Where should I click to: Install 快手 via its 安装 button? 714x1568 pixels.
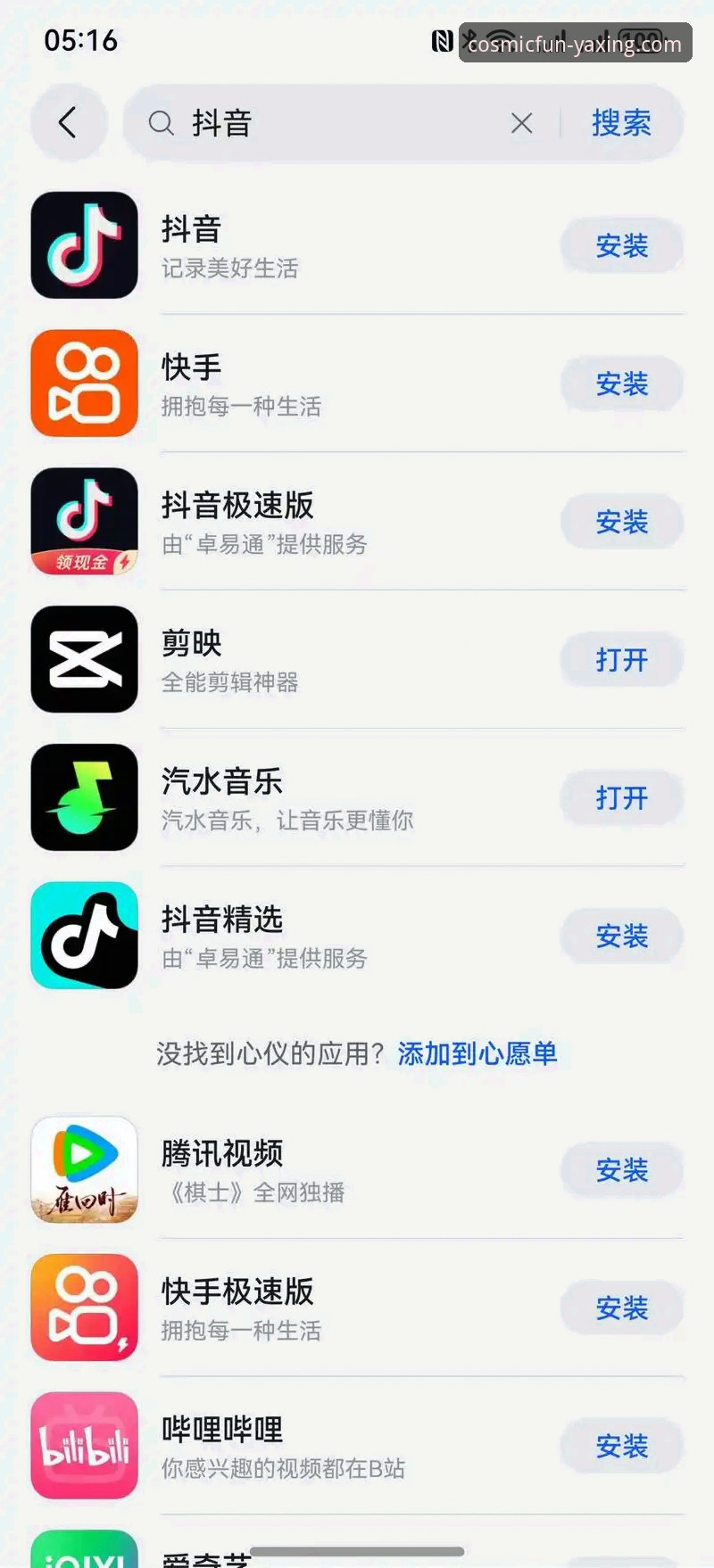click(x=621, y=384)
